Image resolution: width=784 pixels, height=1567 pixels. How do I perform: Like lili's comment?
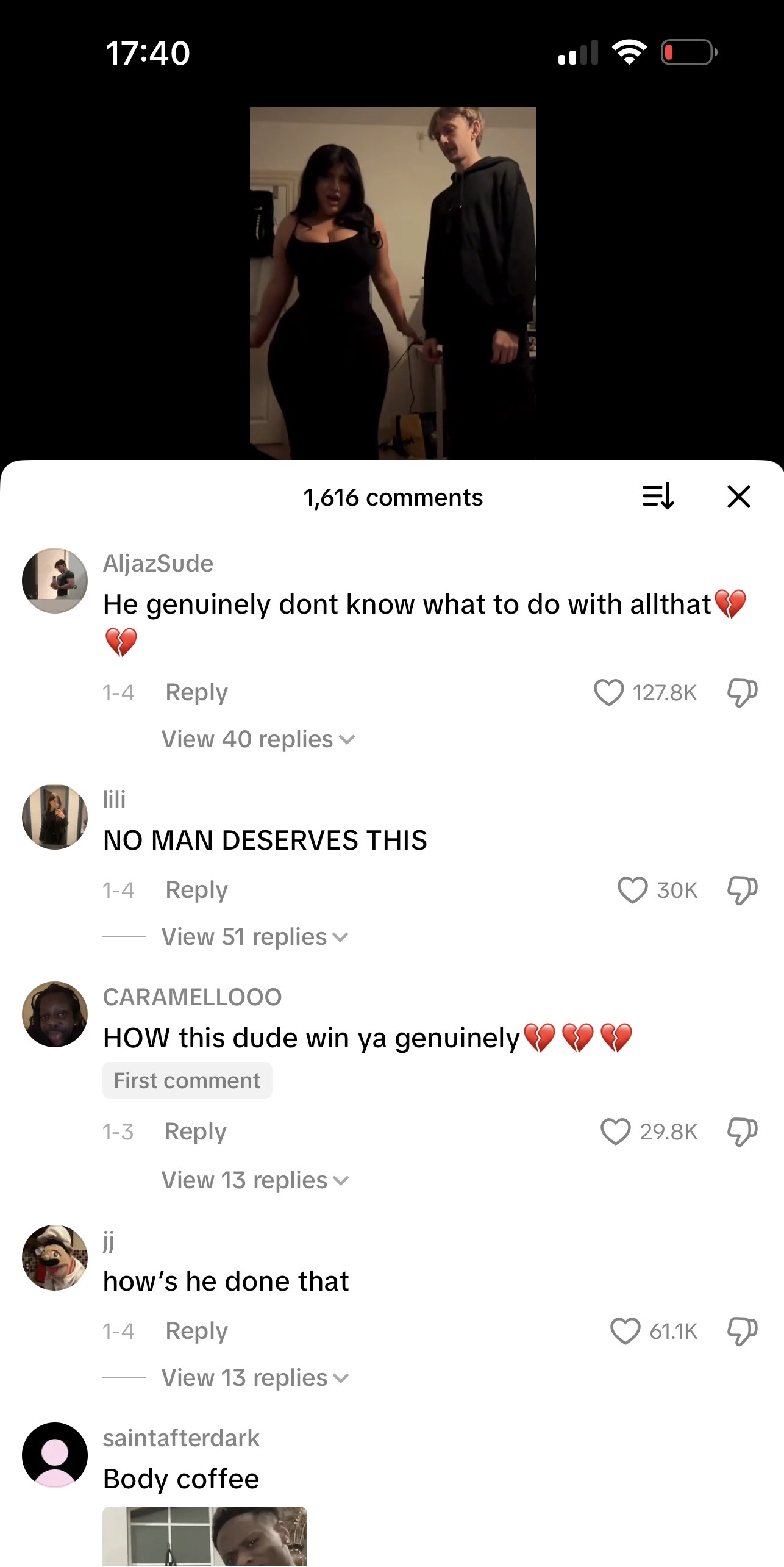[632, 890]
